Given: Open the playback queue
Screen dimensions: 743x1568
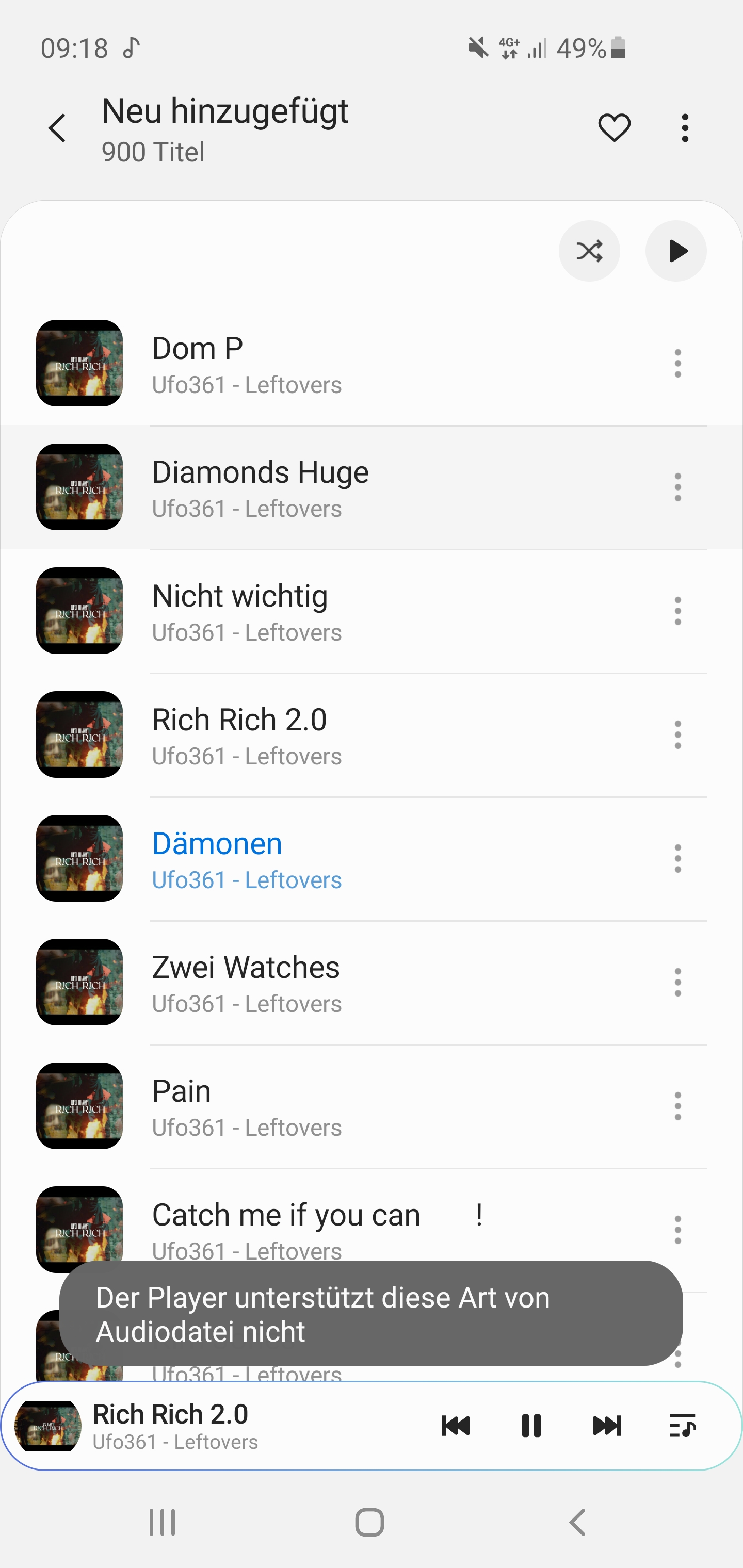Looking at the screenshot, I should click(683, 1426).
